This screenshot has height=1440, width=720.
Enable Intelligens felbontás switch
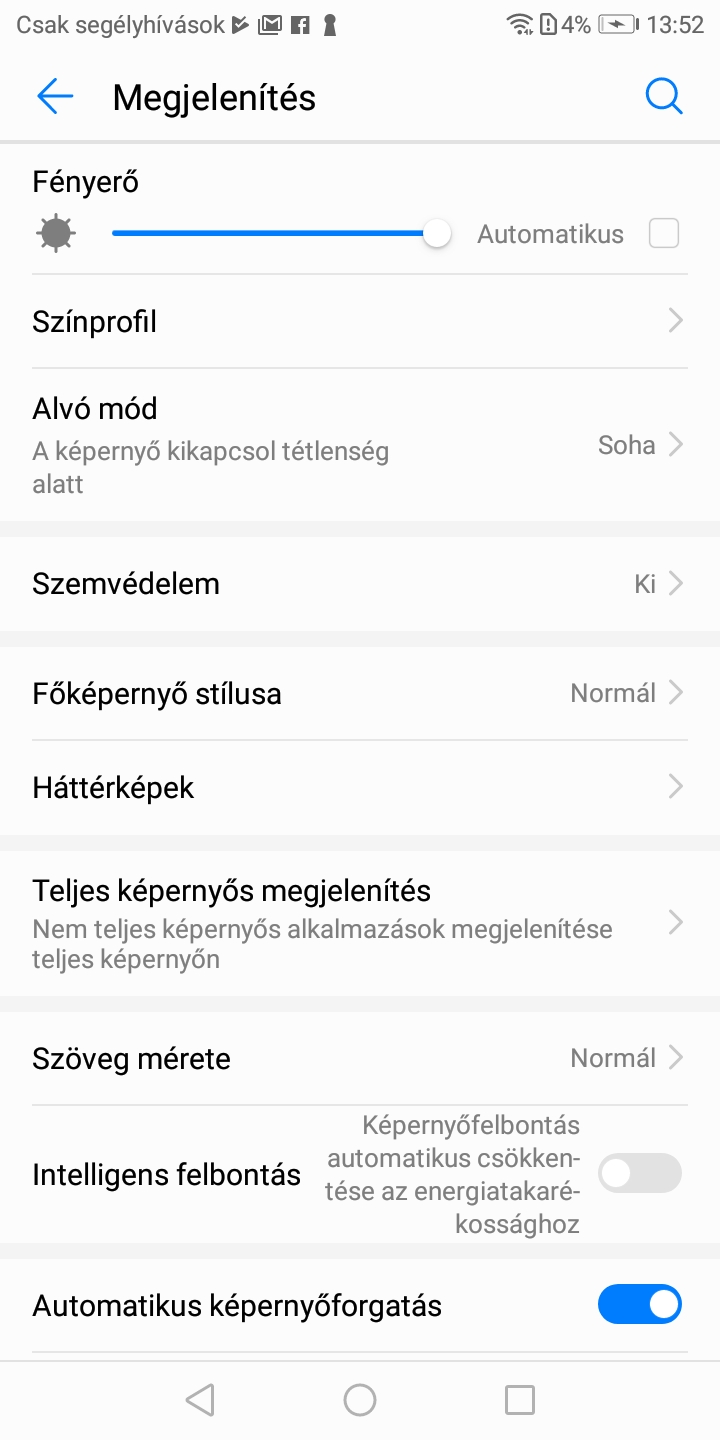639,1174
